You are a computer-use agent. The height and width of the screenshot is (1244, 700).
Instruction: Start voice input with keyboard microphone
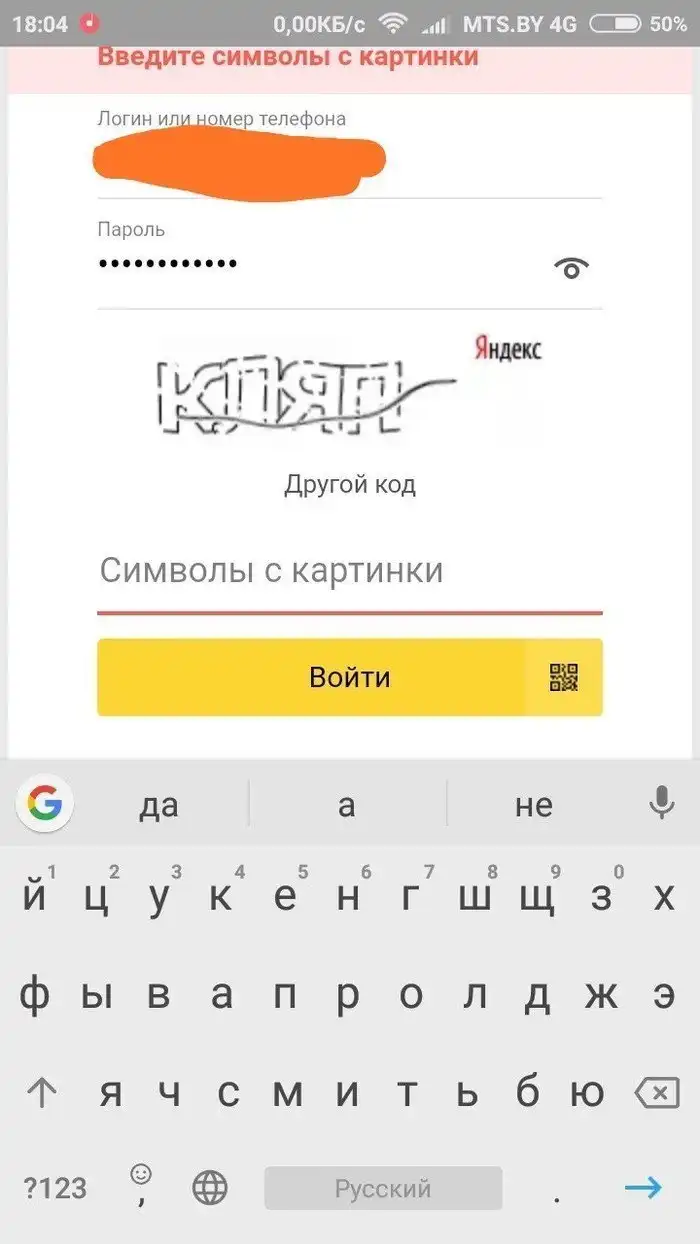coord(660,803)
